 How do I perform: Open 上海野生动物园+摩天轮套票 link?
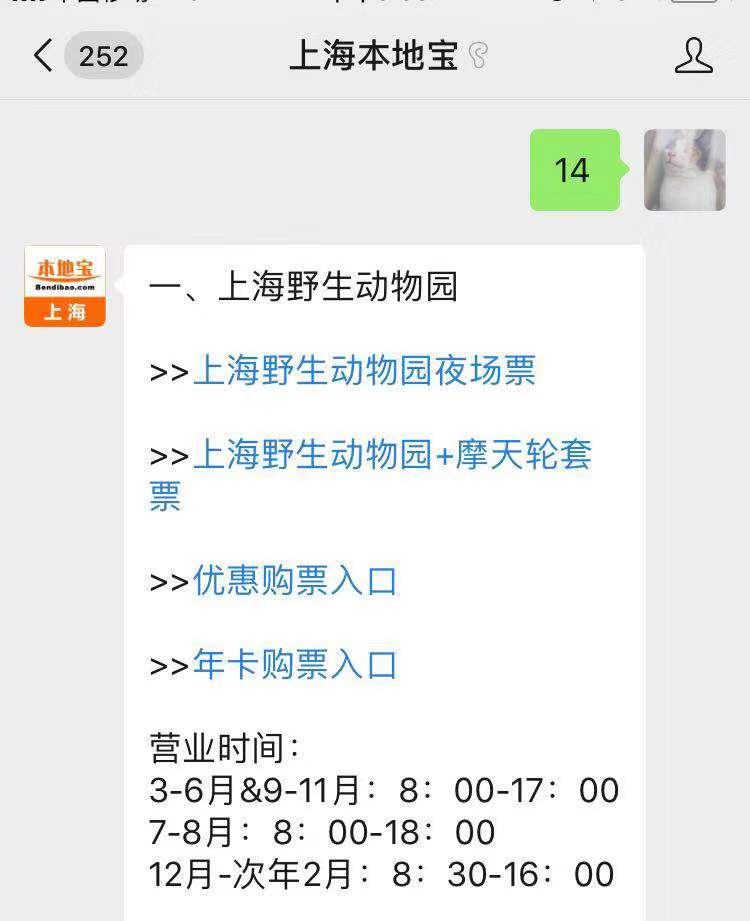click(392, 455)
